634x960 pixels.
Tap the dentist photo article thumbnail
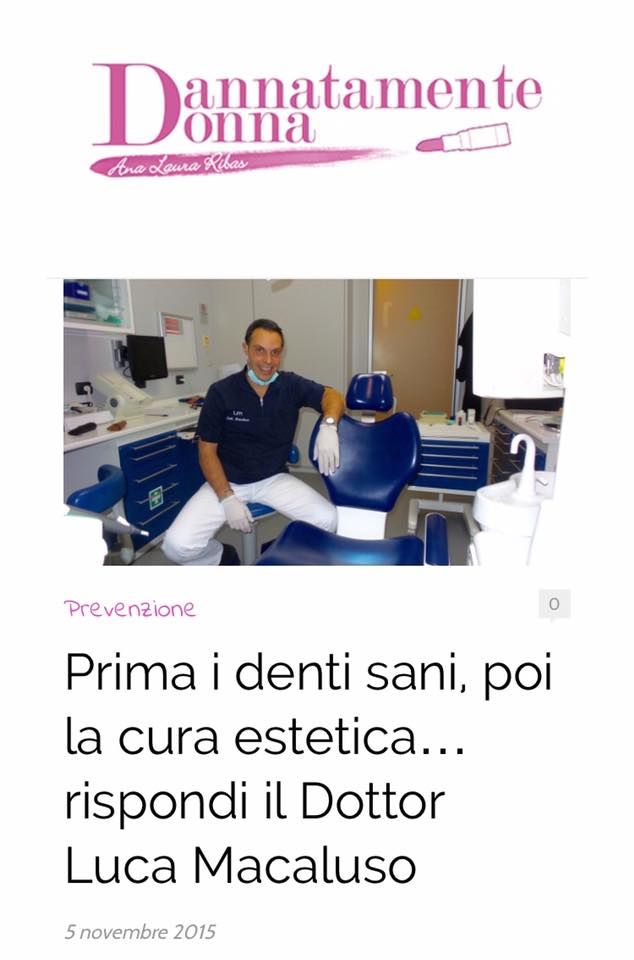[316, 422]
